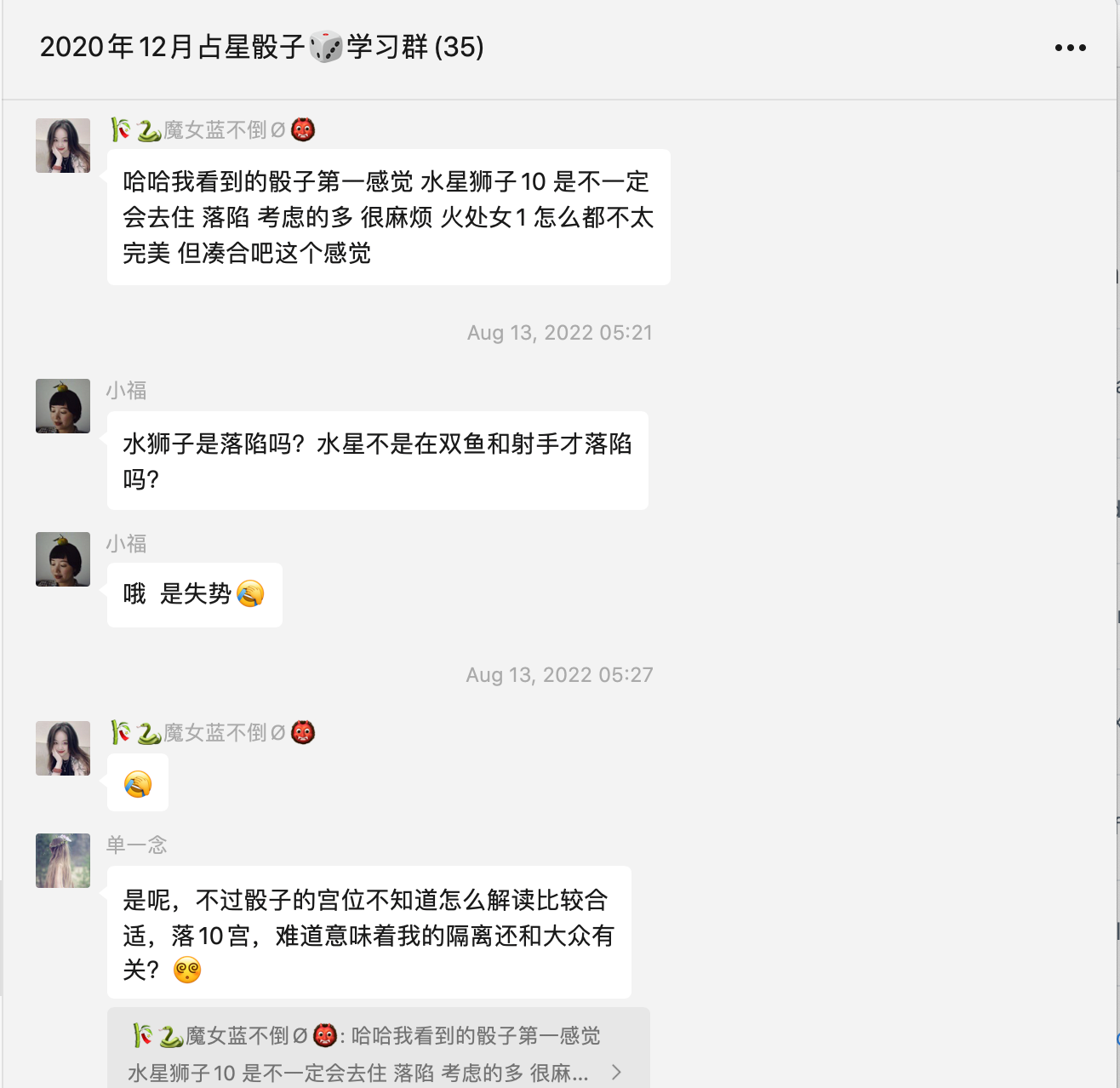The width and height of the screenshot is (1120, 1088).
Task: Tap 魔女蓝不倒's avatar beside the emoji-only message
Action: click(63, 748)
